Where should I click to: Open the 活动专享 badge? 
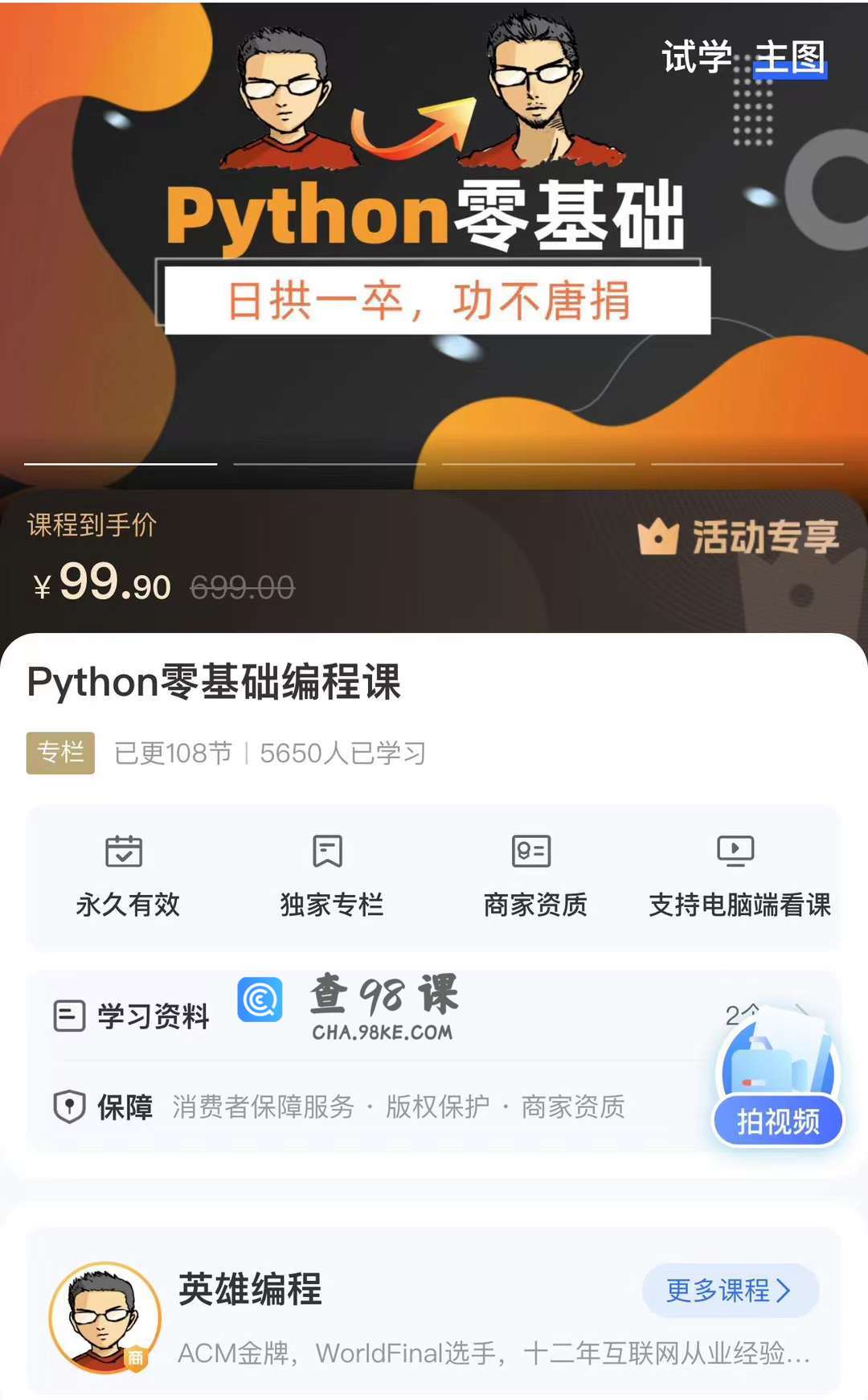(x=738, y=537)
